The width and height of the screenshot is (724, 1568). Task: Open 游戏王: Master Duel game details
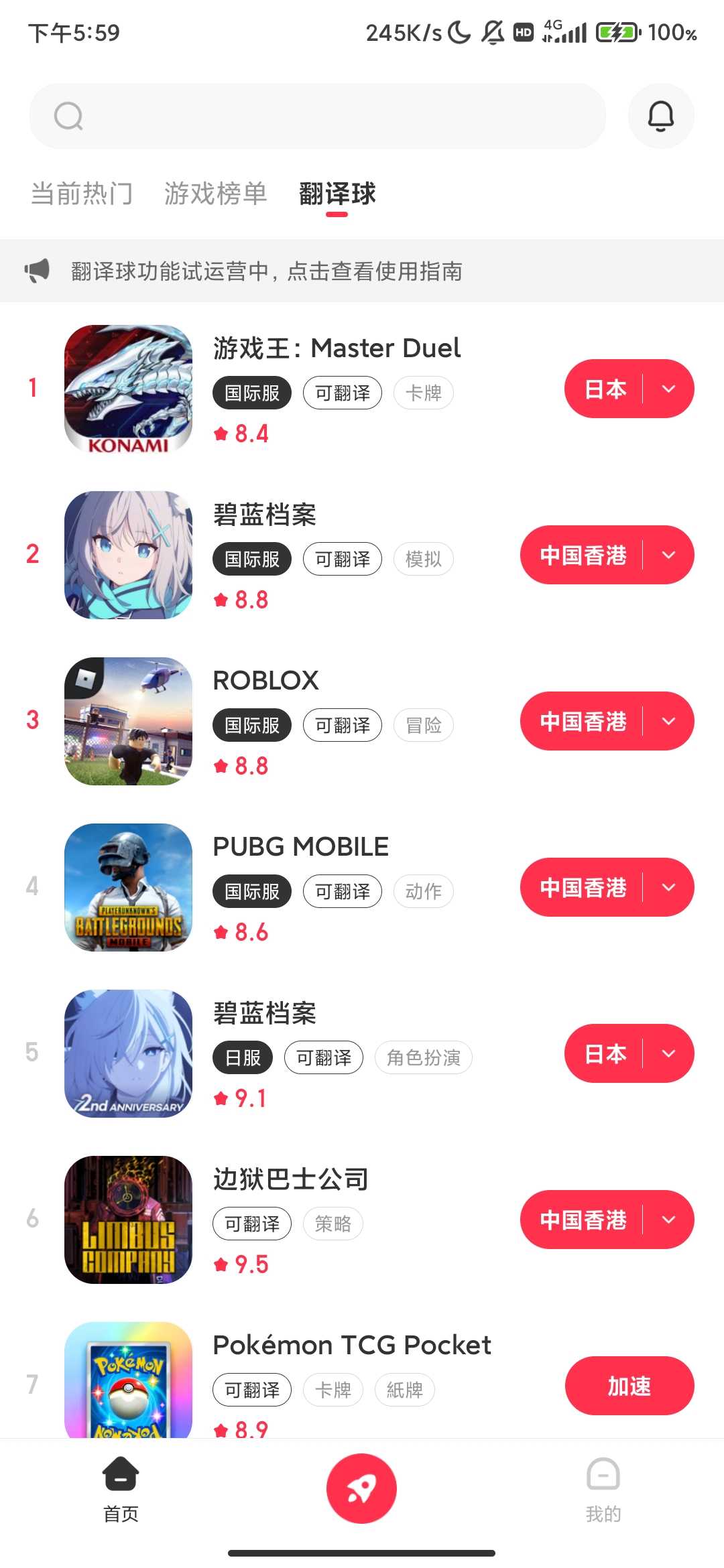click(x=337, y=348)
